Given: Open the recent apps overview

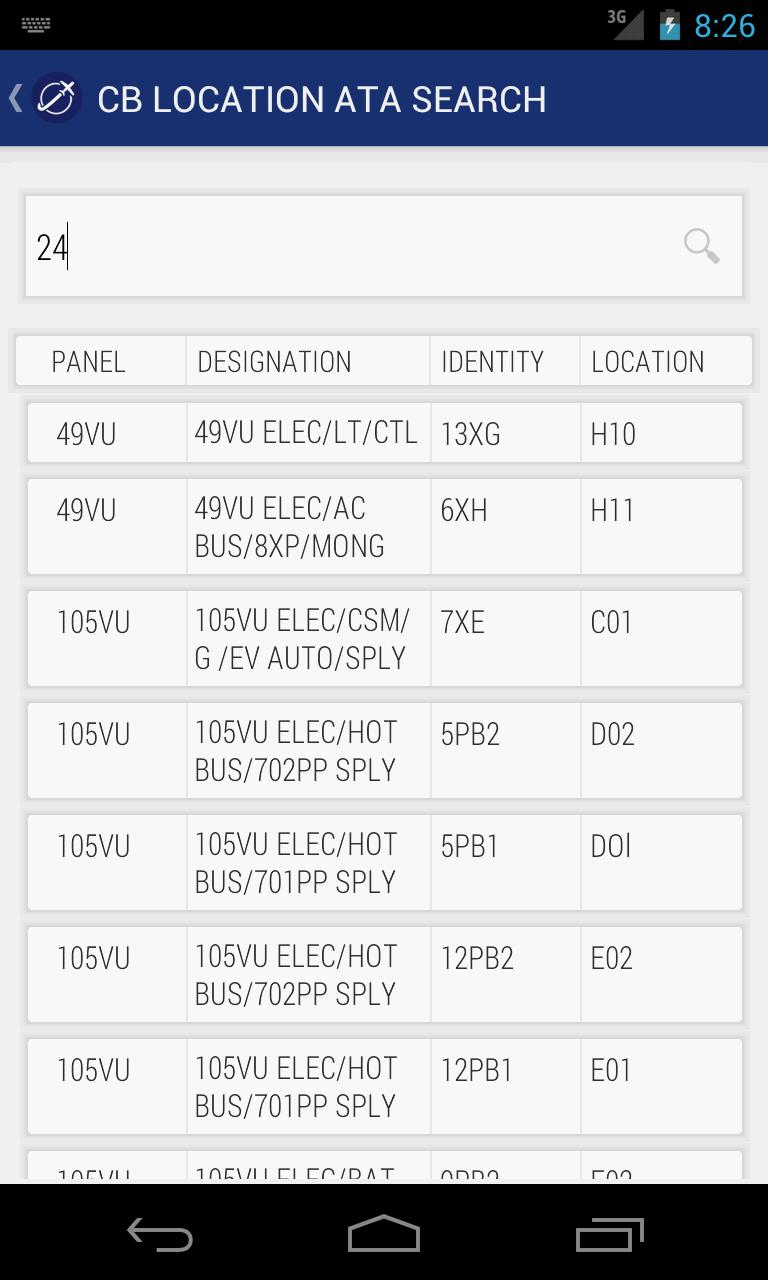Looking at the screenshot, I should click(x=610, y=1235).
